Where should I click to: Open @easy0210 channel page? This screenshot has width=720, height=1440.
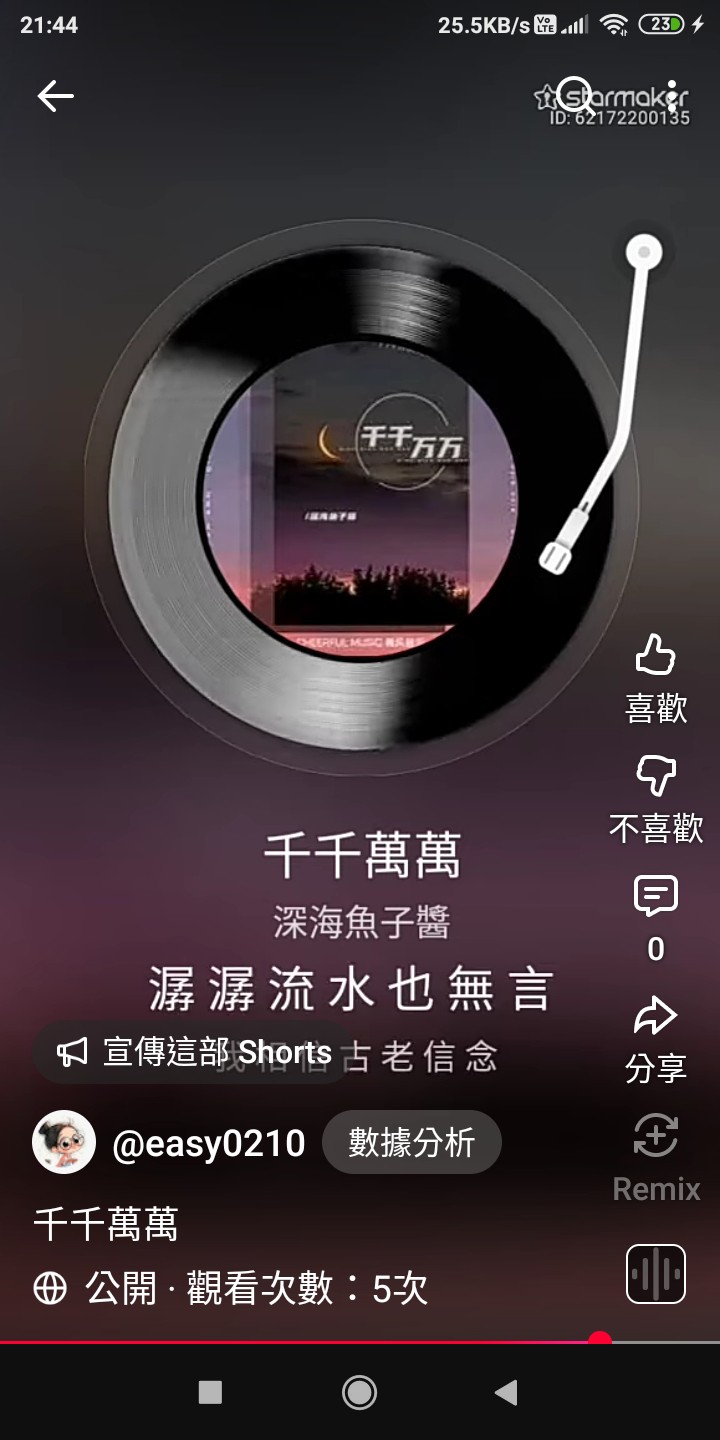tap(208, 1142)
